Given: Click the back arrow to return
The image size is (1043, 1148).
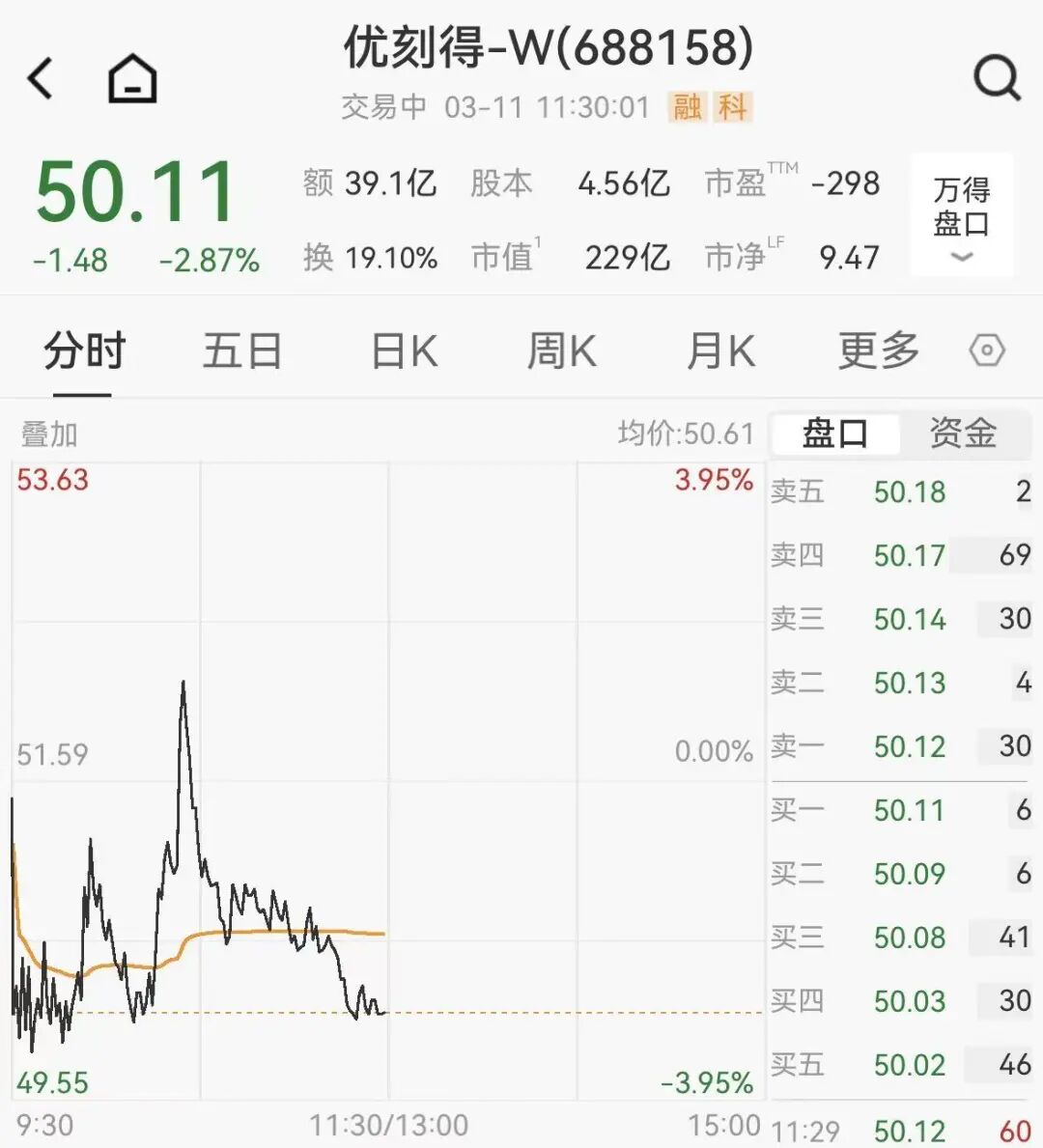Looking at the screenshot, I should pos(40,78).
